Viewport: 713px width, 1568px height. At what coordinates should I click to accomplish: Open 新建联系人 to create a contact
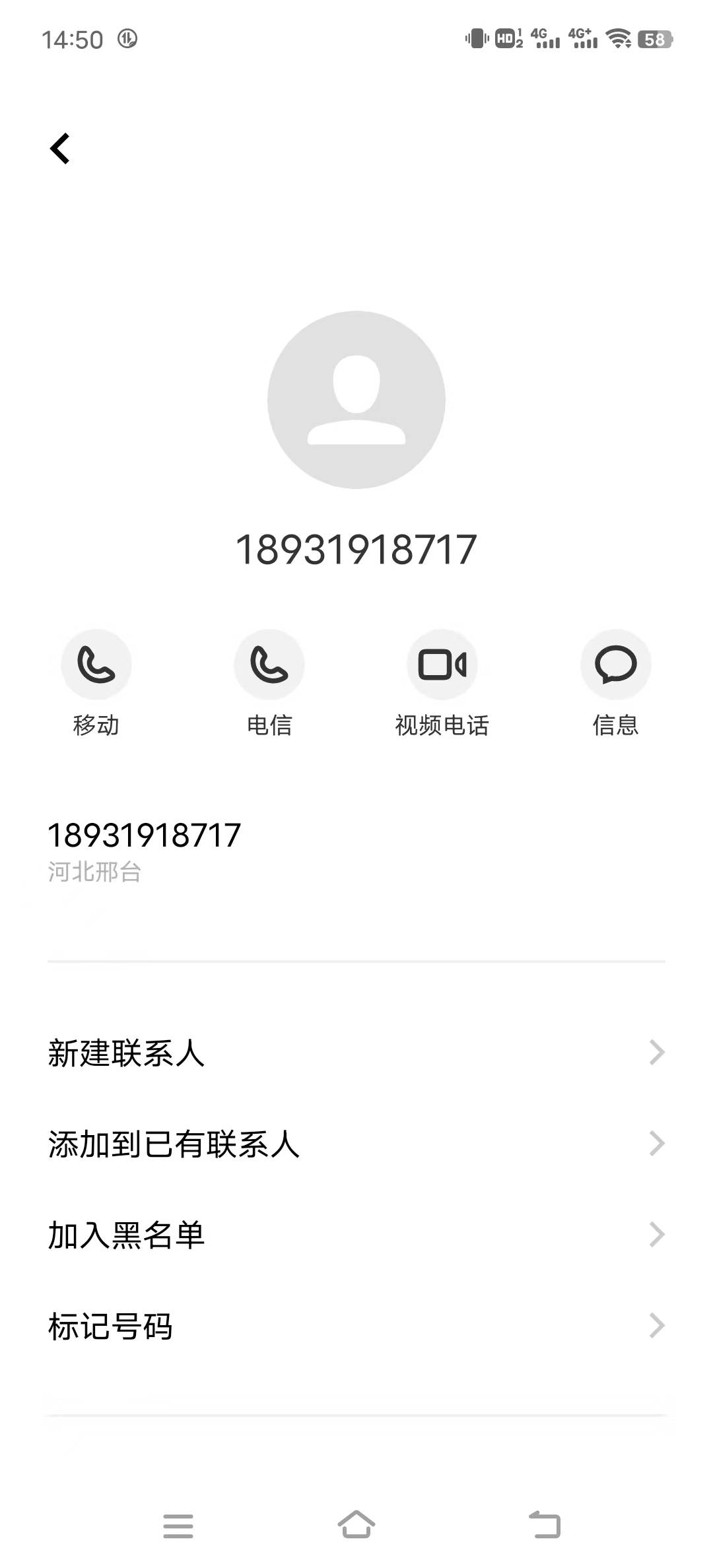click(356, 1053)
